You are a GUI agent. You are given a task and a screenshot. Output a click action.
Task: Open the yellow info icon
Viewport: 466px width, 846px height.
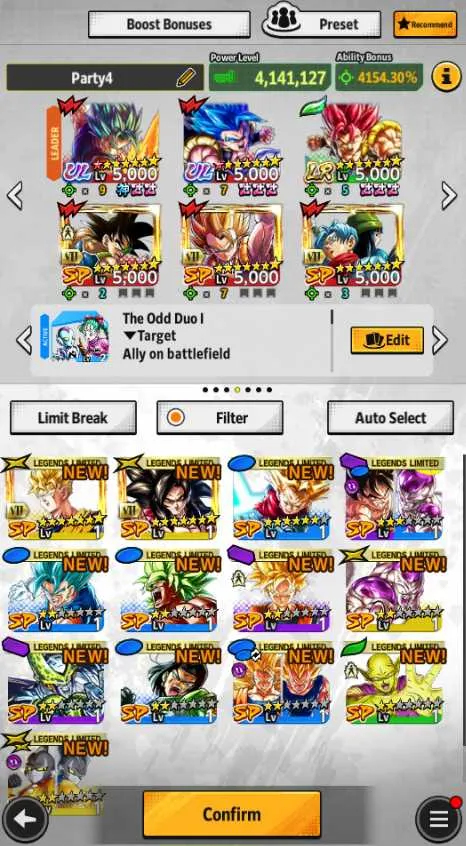pyautogui.click(x=447, y=78)
